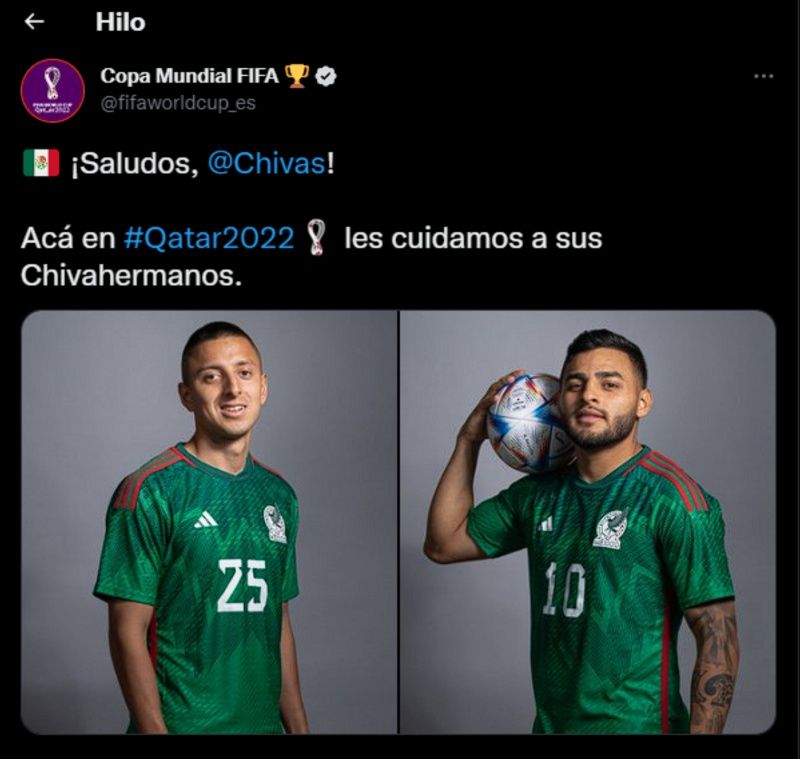Open the #Qatar2022 hashtag
The image size is (800, 759).
pyautogui.click(x=210, y=239)
